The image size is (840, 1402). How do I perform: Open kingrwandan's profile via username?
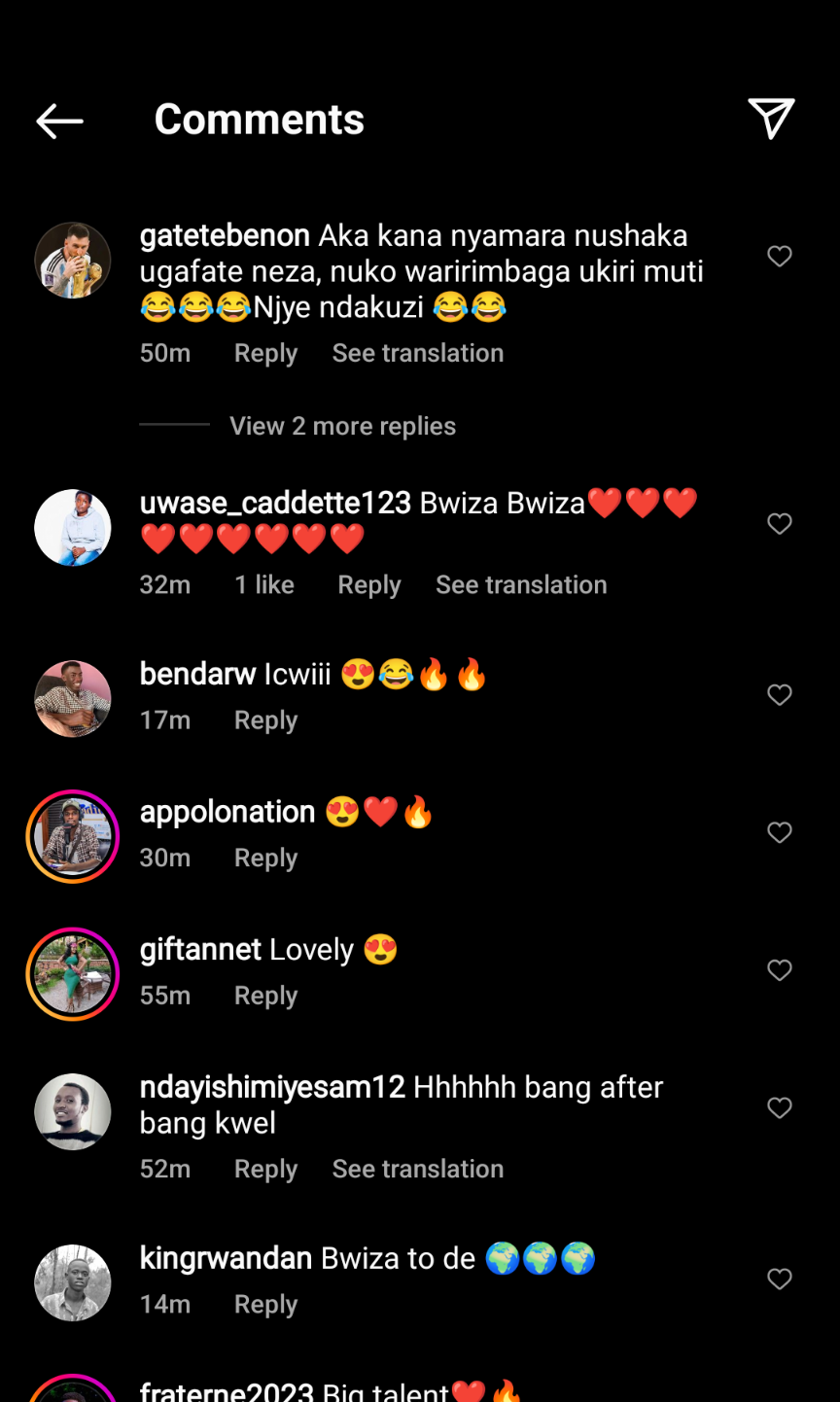226,1258
